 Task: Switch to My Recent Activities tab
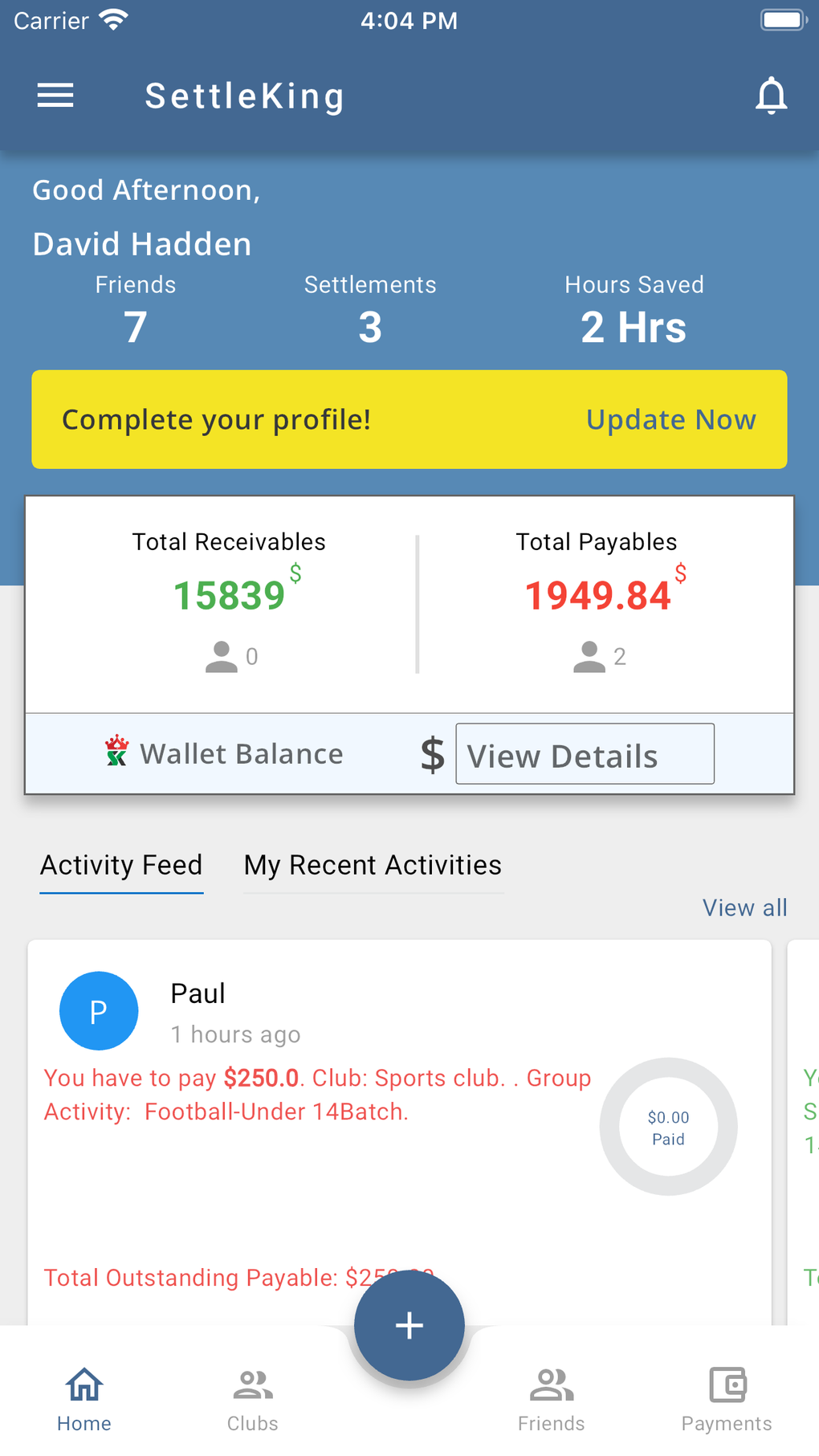[x=373, y=866]
